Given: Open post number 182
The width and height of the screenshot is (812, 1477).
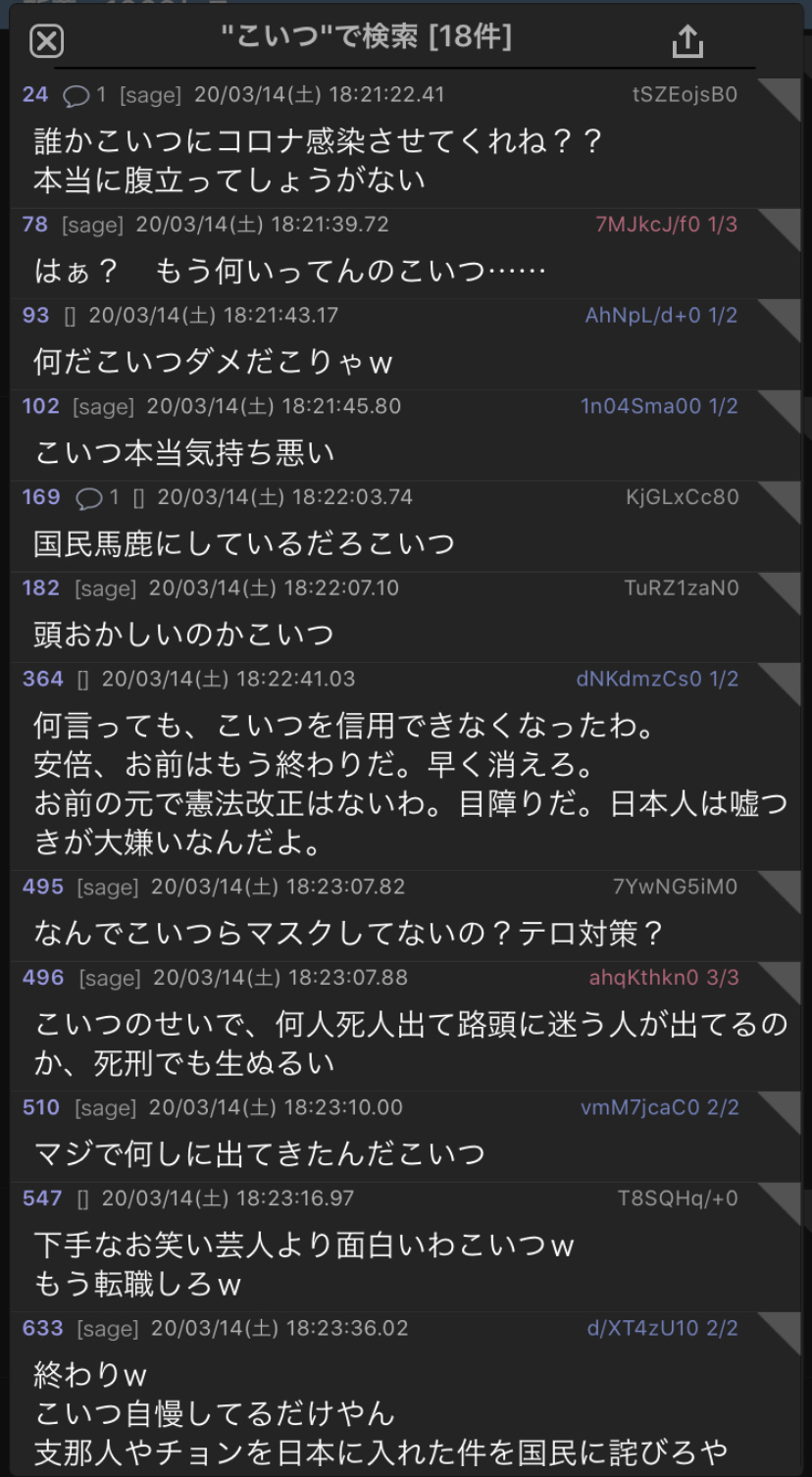Looking at the screenshot, I should pos(41,588).
